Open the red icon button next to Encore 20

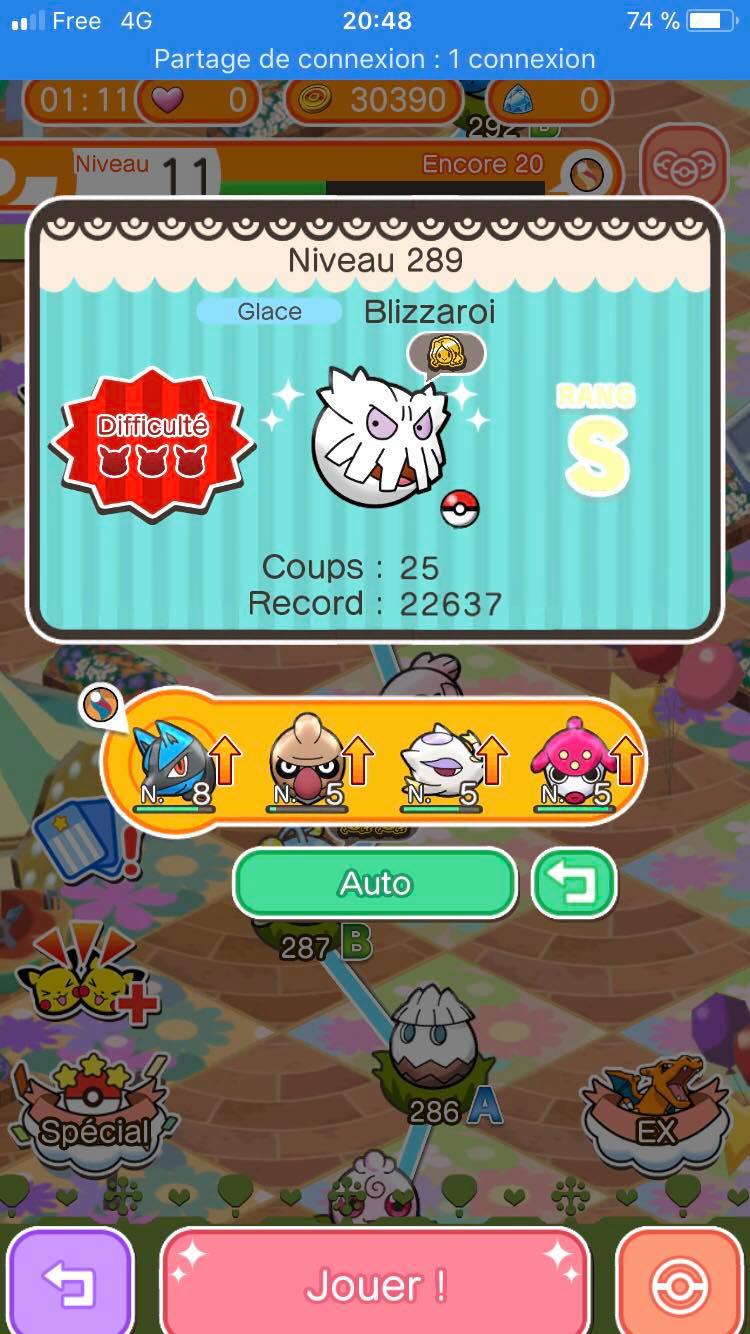683,165
